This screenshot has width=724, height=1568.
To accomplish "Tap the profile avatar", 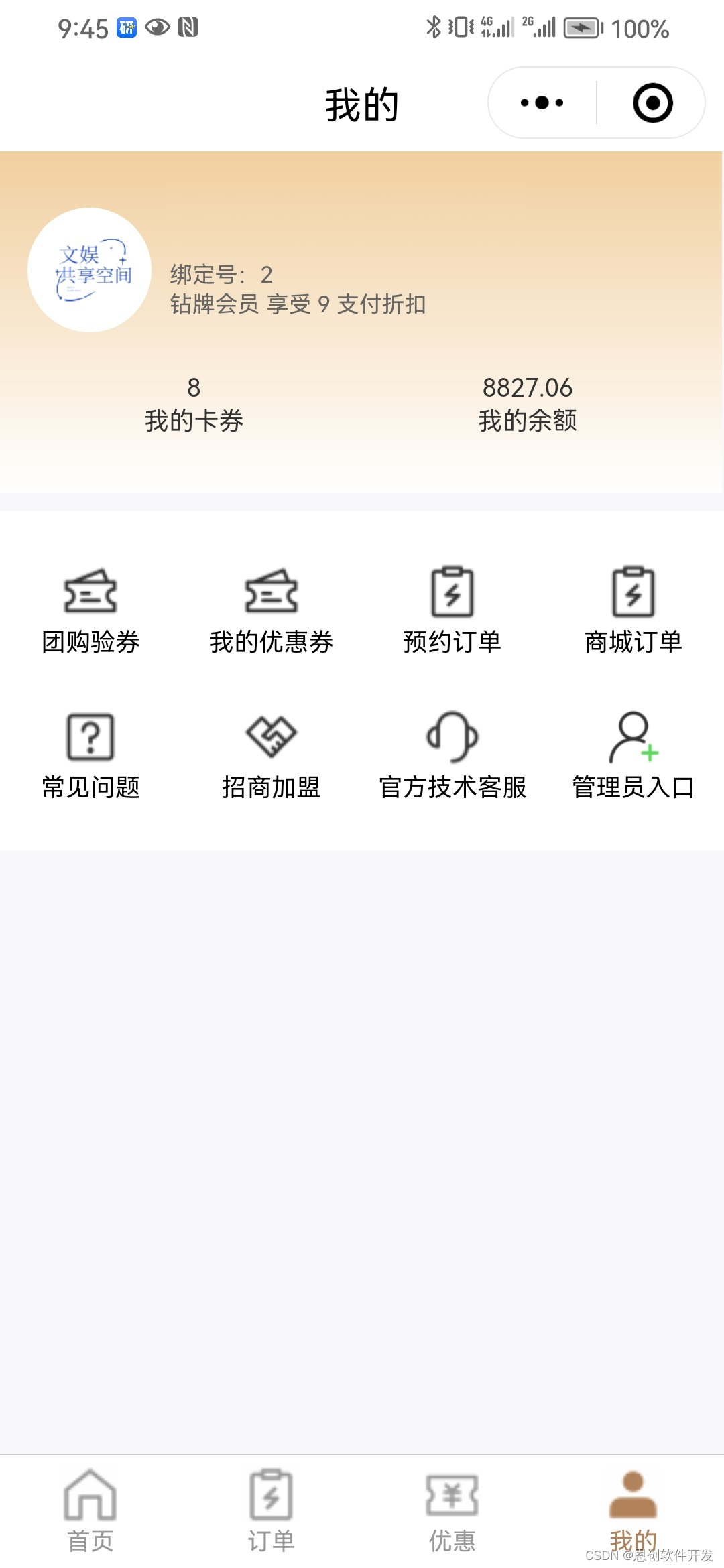I will coord(89,270).
